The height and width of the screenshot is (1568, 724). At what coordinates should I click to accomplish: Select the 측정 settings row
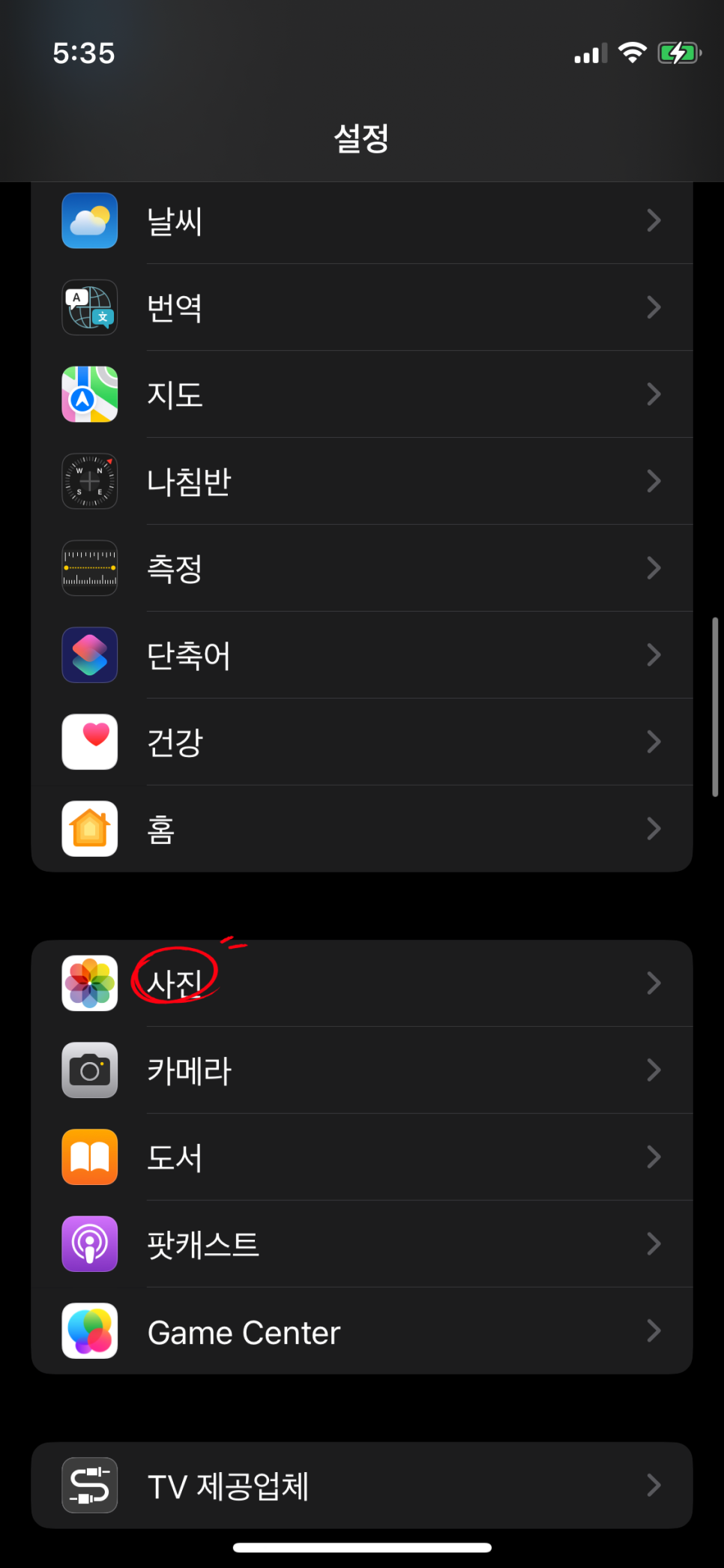[361, 569]
